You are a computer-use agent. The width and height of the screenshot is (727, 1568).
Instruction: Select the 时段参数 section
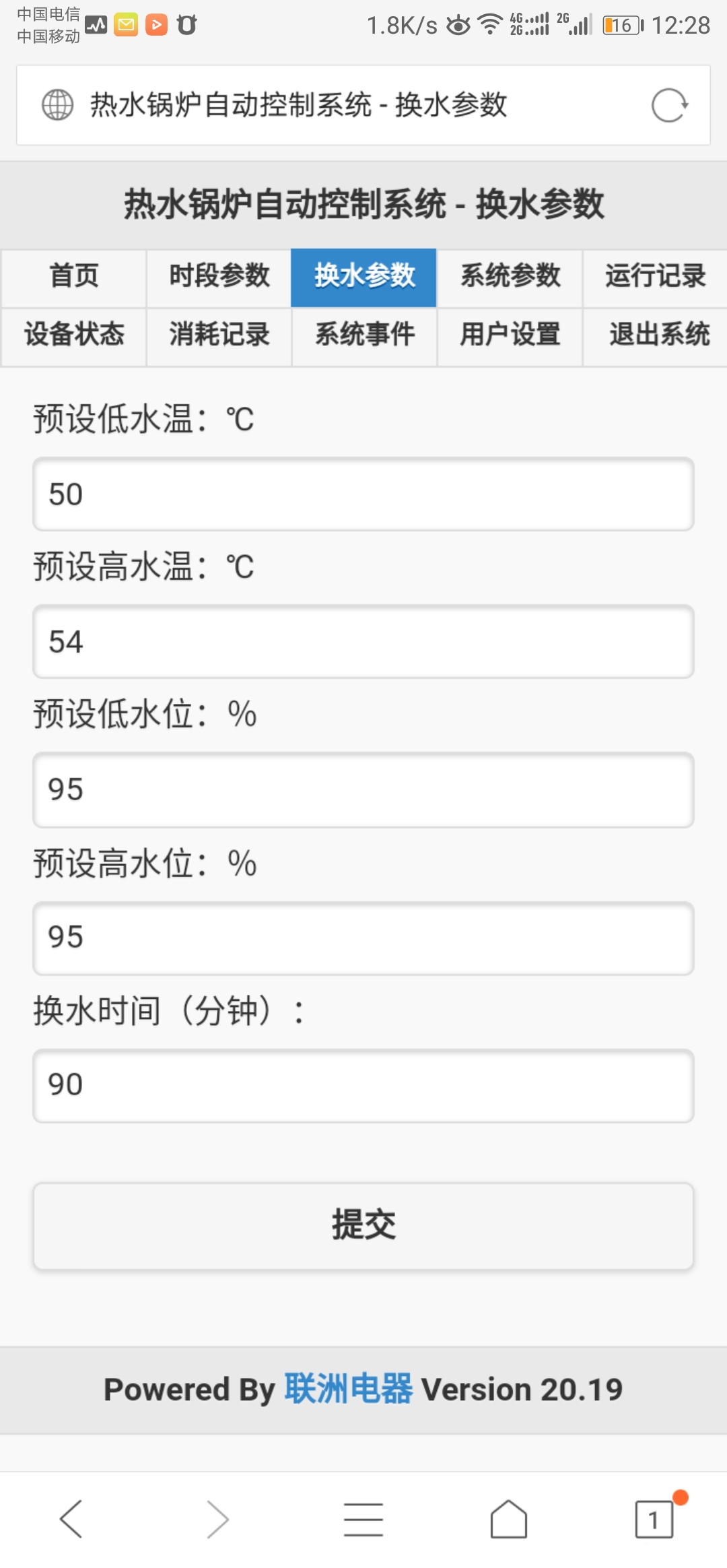click(218, 276)
